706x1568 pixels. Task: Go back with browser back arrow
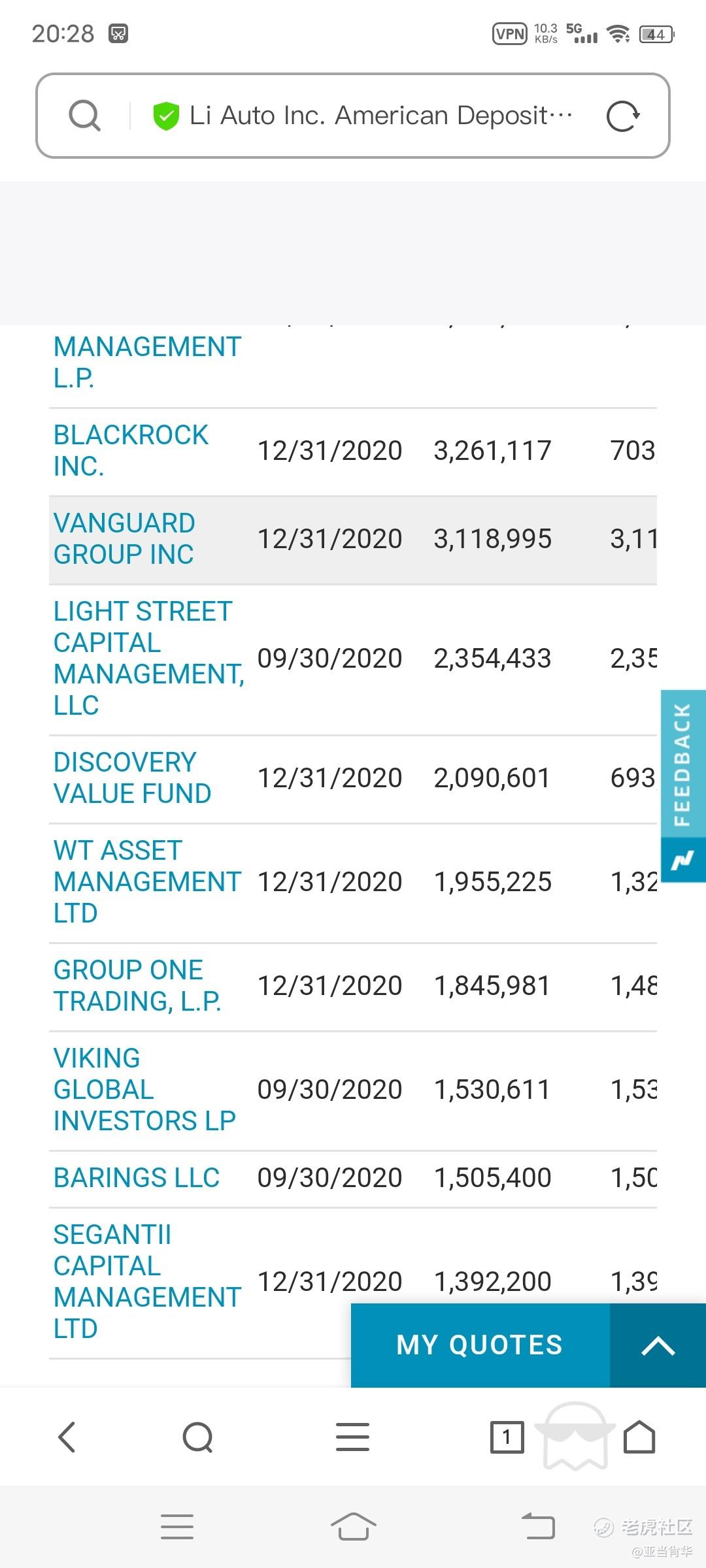[67, 1437]
